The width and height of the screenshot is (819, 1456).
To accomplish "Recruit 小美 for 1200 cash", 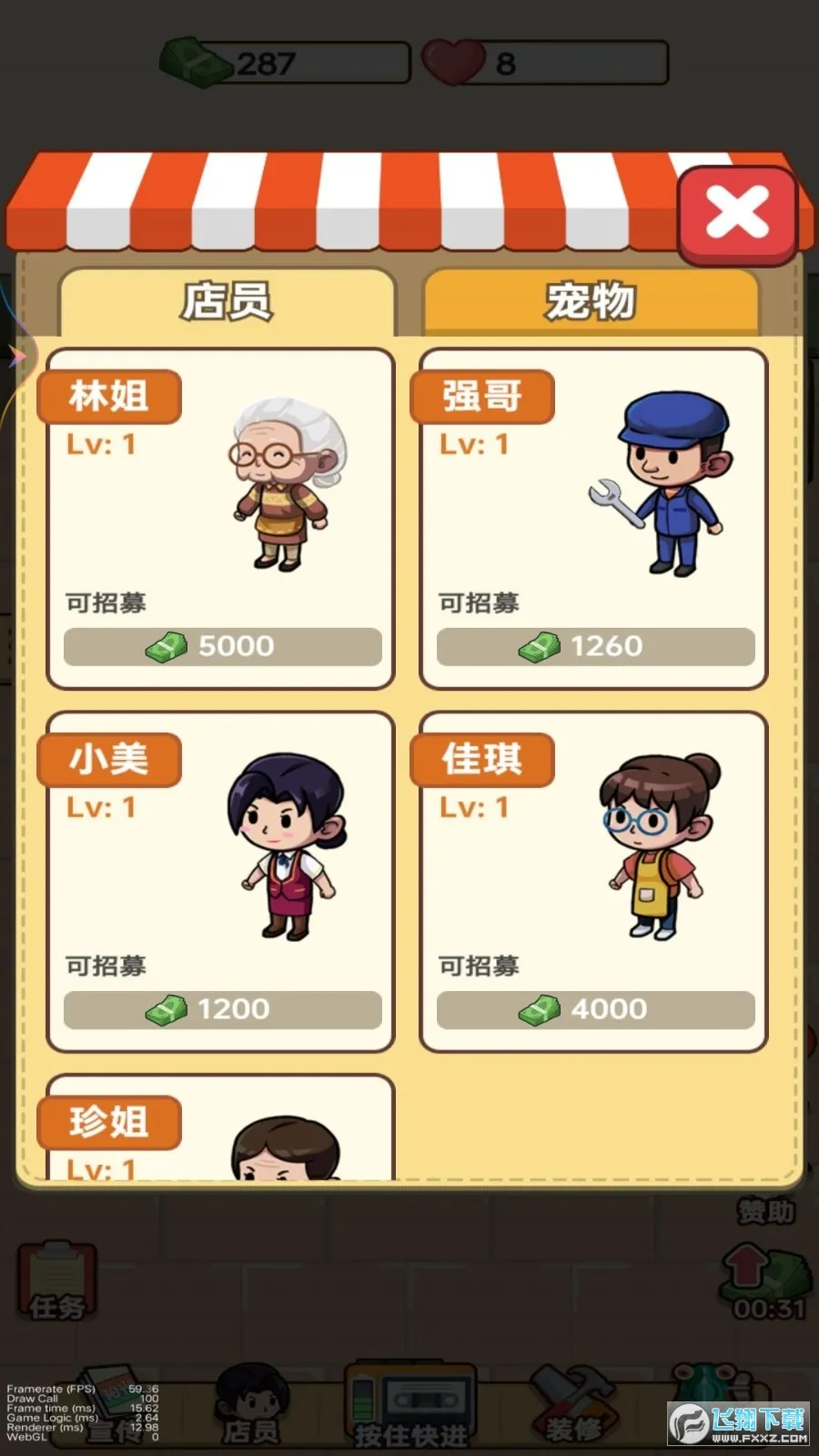I will coord(222,1009).
